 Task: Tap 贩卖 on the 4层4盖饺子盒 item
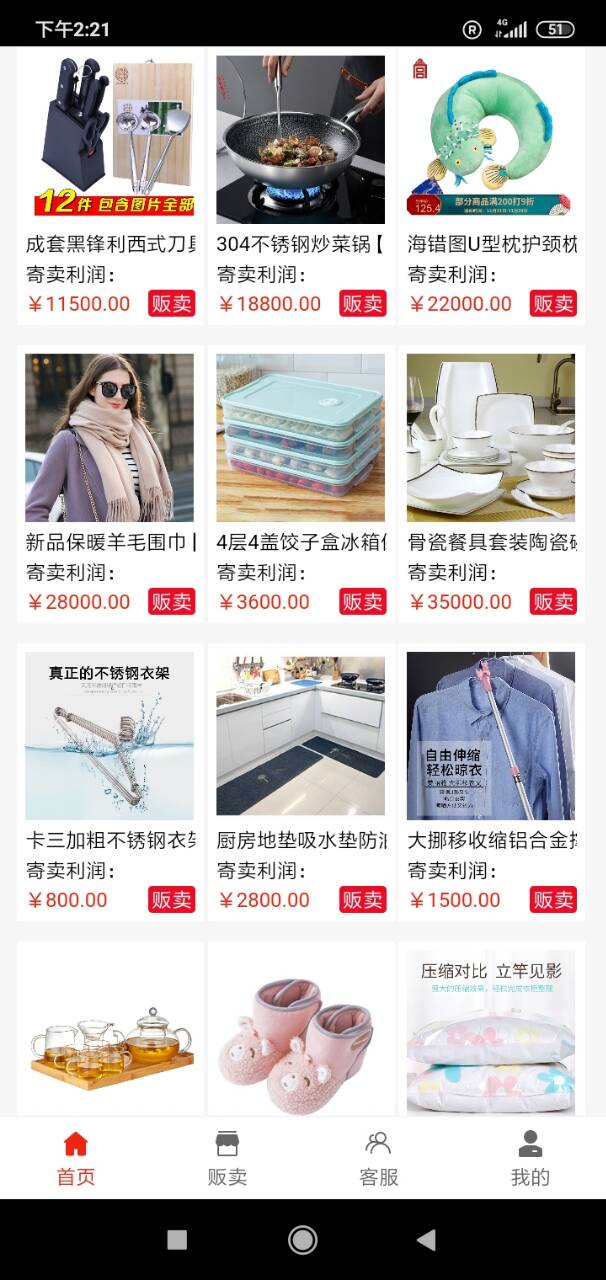(x=362, y=601)
